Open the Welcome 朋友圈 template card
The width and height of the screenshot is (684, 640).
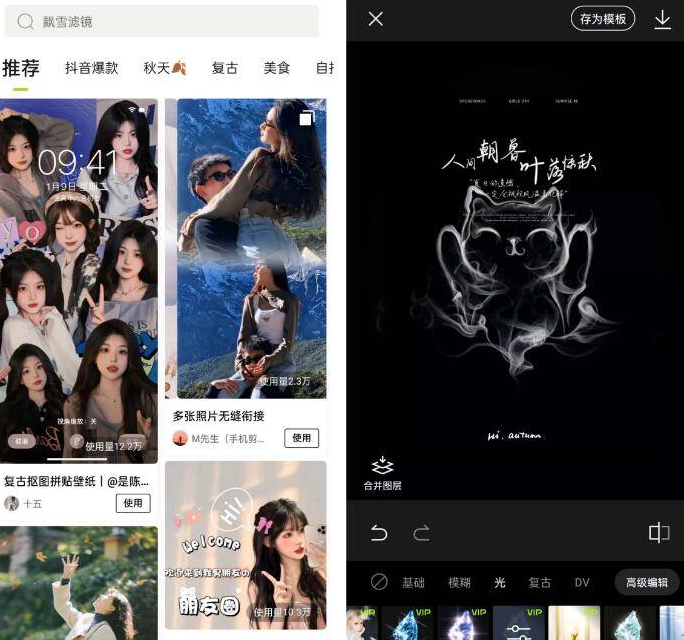pos(245,545)
